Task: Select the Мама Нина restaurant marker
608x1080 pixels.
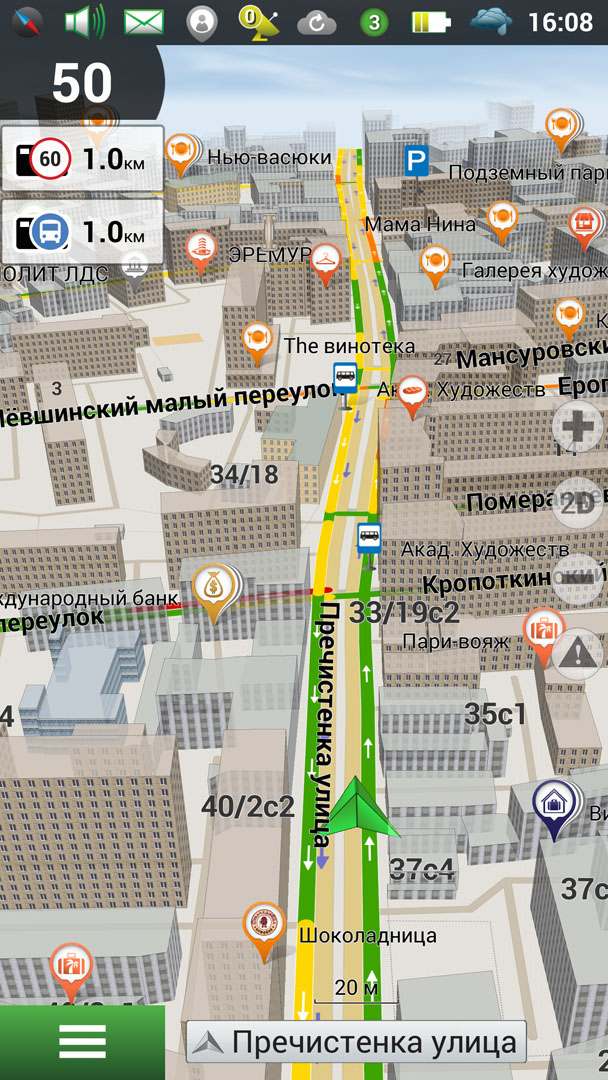Action: point(501,217)
